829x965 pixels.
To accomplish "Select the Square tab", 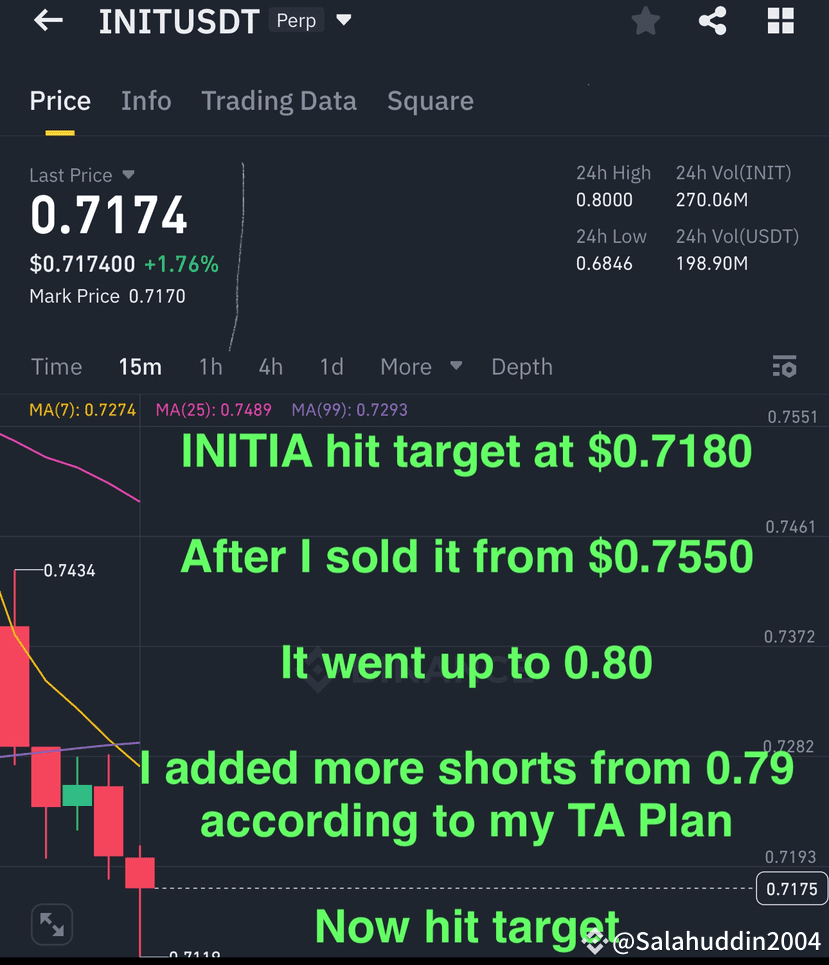I will tap(430, 100).
